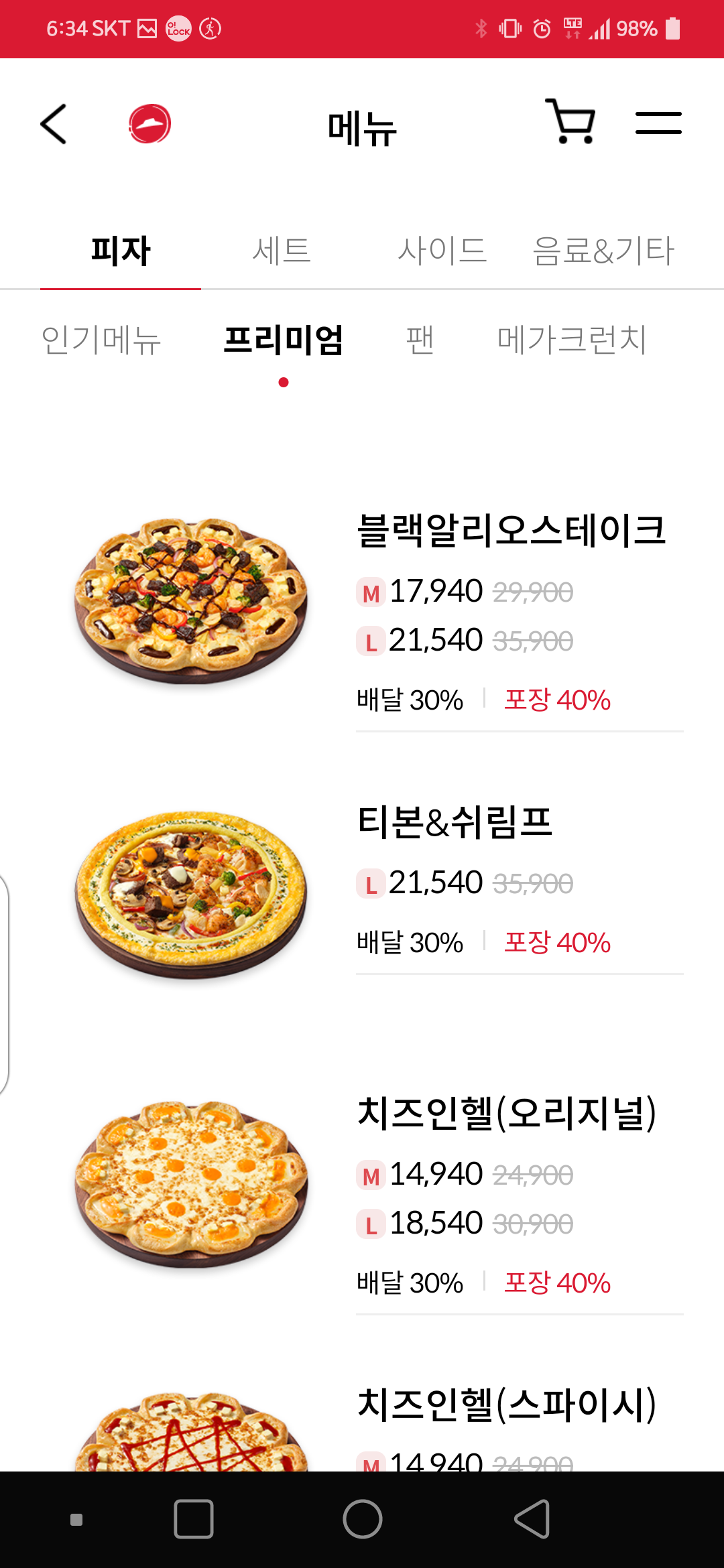Switch to the 세트 tab
The height and width of the screenshot is (1568, 724).
(x=282, y=251)
